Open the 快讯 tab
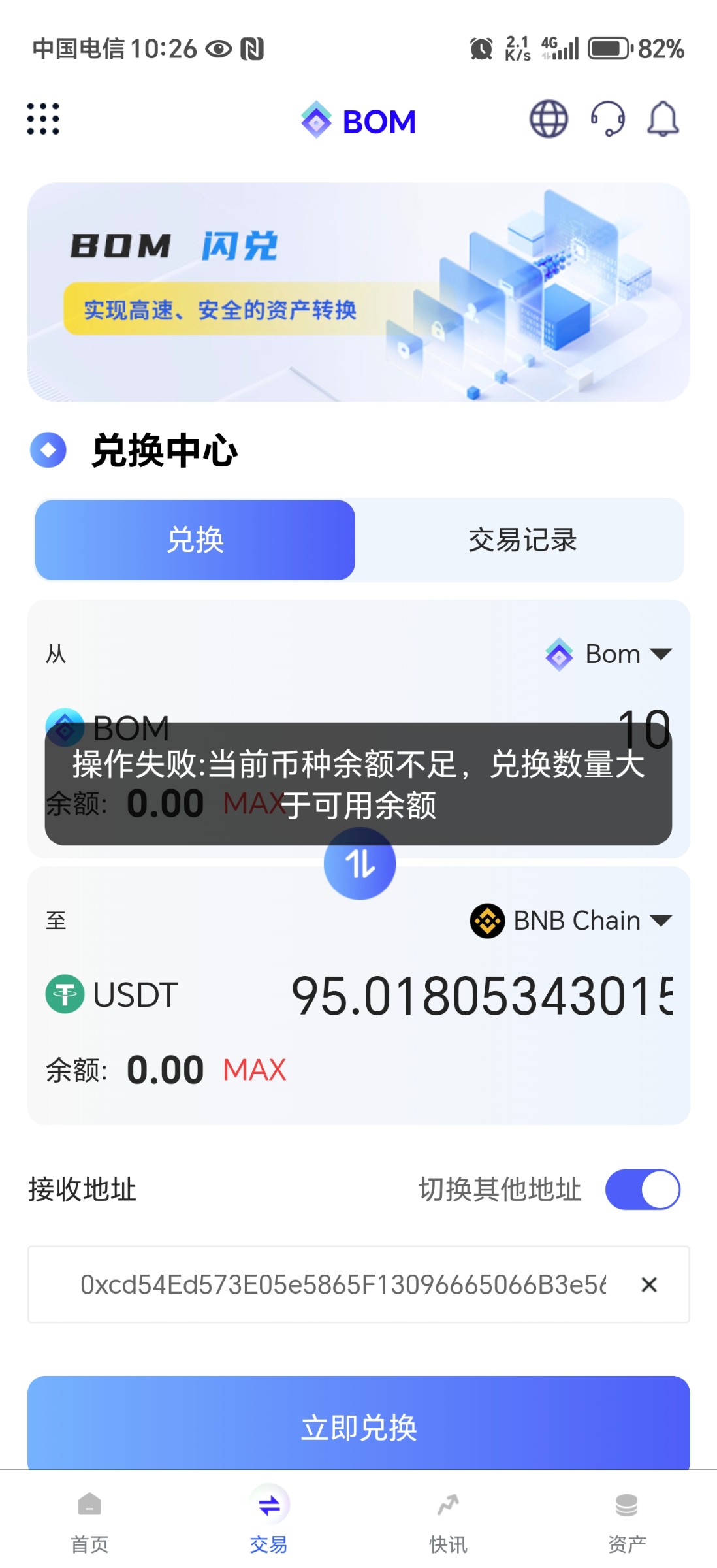This screenshot has width=717, height=1568. pyautogui.click(x=448, y=1522)
